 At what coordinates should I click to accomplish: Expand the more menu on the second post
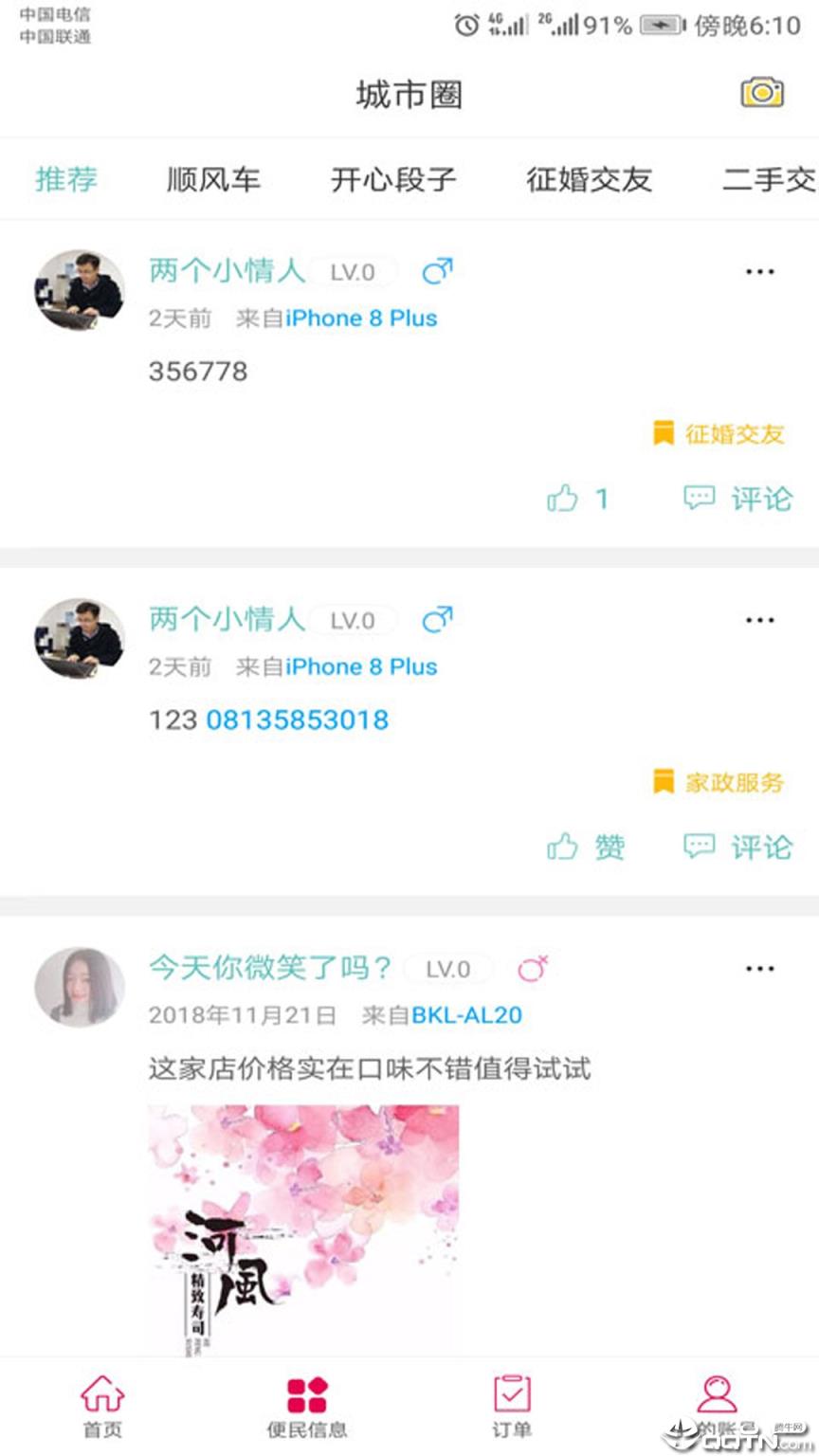coord(759,620)
